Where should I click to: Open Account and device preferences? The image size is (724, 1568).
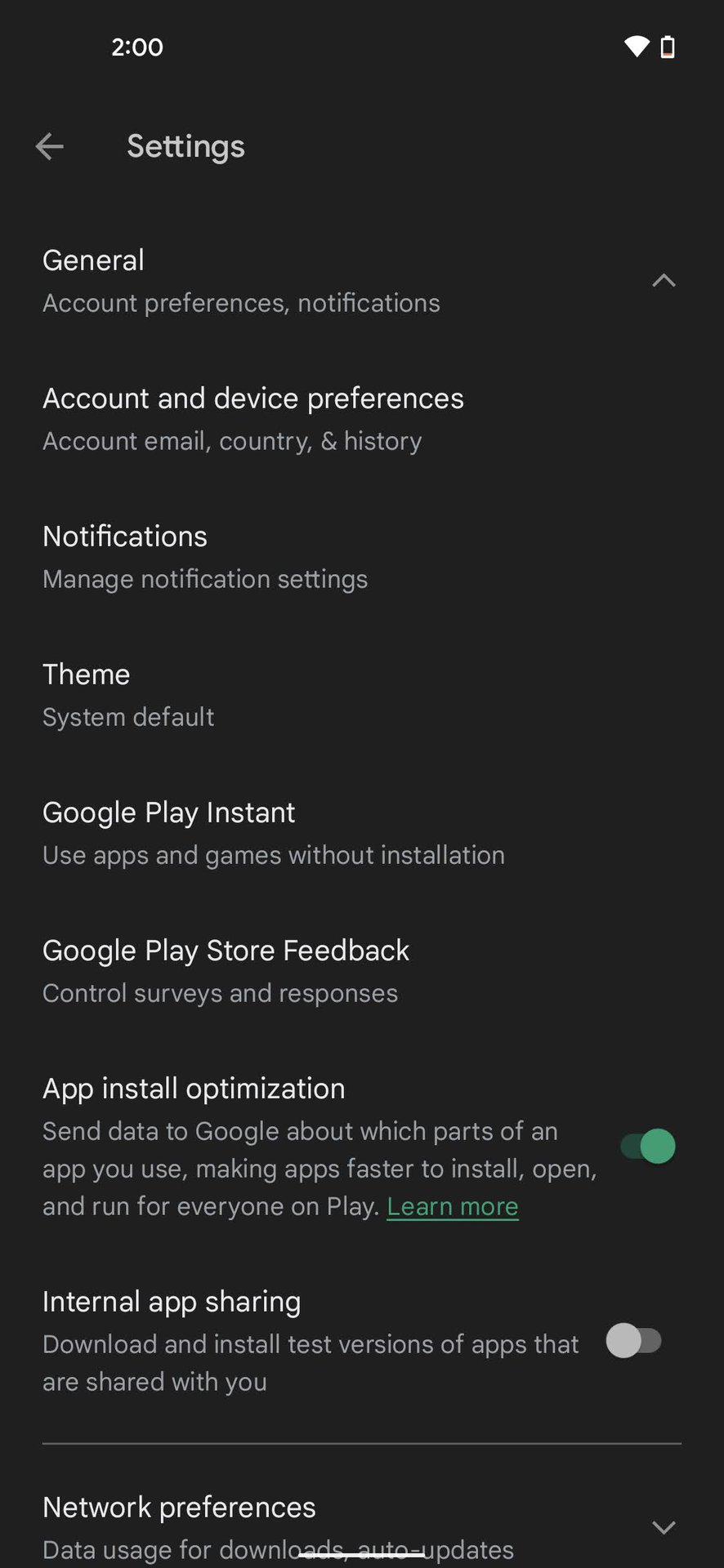point(253,419)
